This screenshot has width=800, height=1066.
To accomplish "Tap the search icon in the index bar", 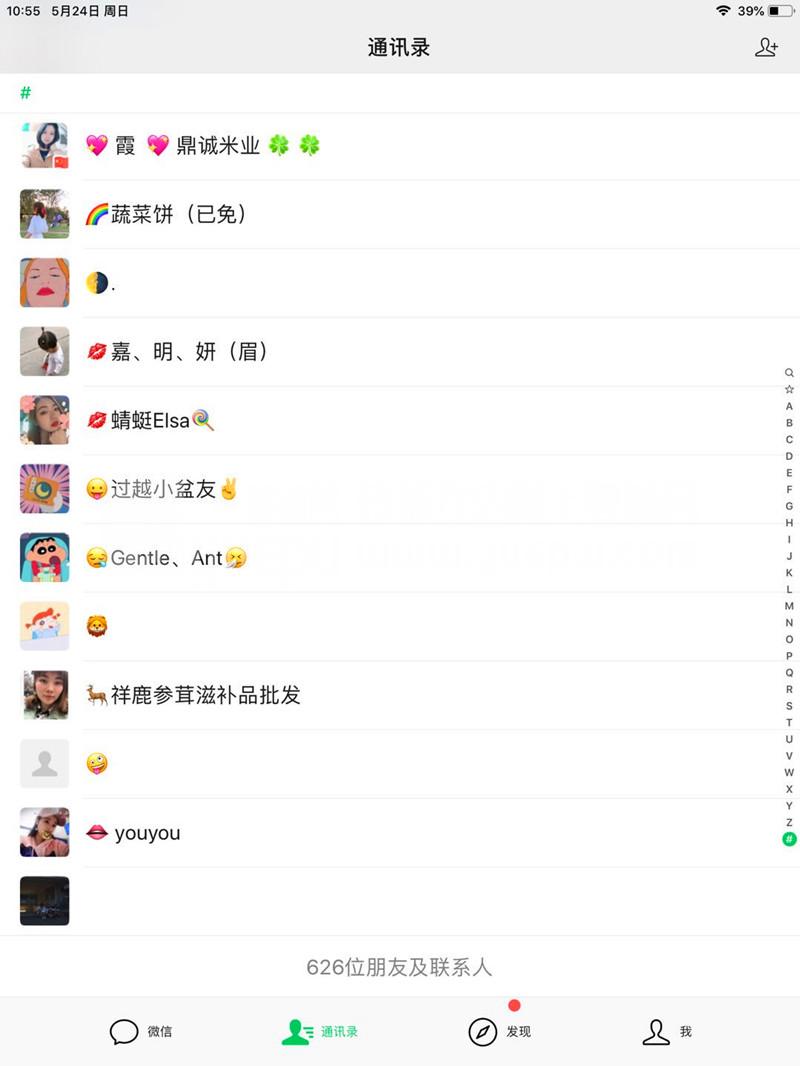I will pyautogui.click(x=789, y=373).
